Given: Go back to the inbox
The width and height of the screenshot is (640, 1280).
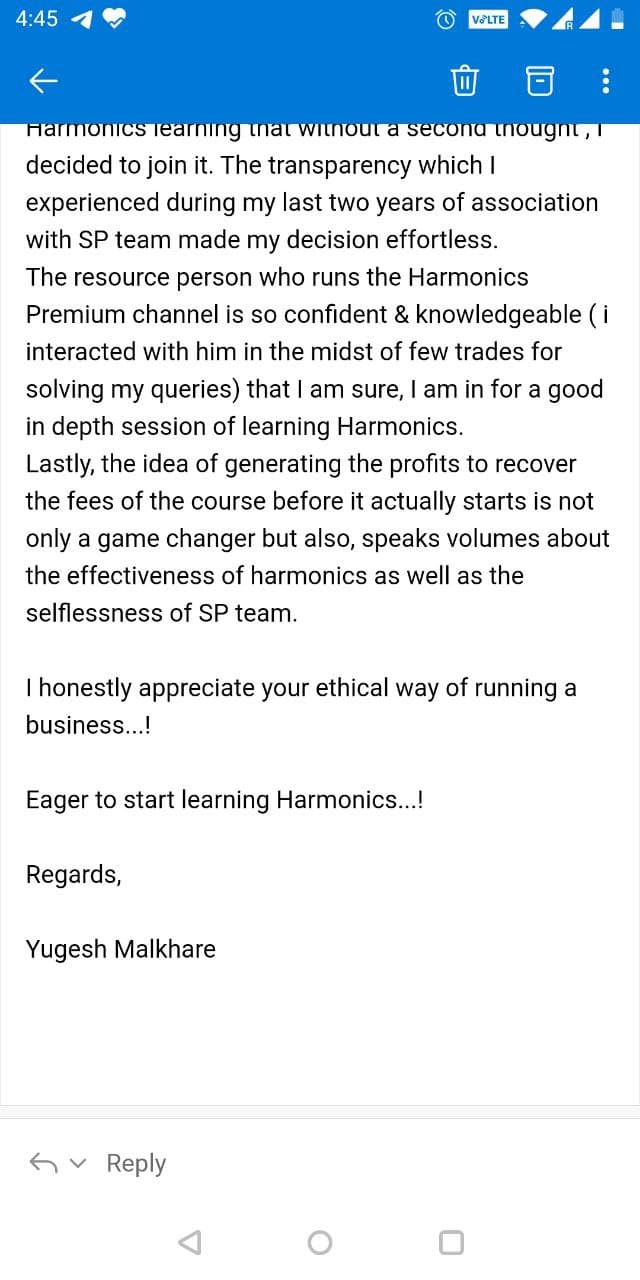Looking at the screenshot, I should [x=43, y=80].
